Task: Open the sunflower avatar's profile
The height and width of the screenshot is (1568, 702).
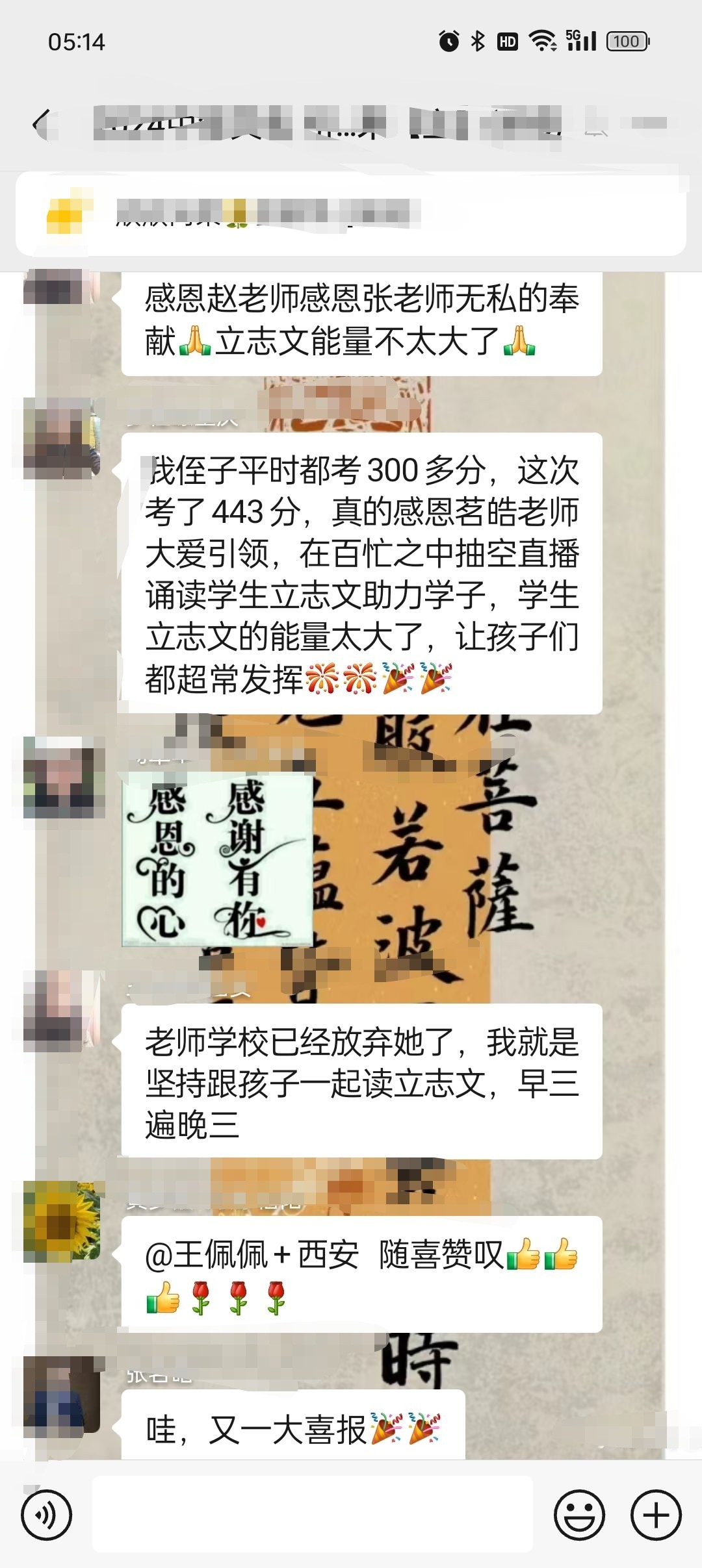Action: [x=62, y=1220]
